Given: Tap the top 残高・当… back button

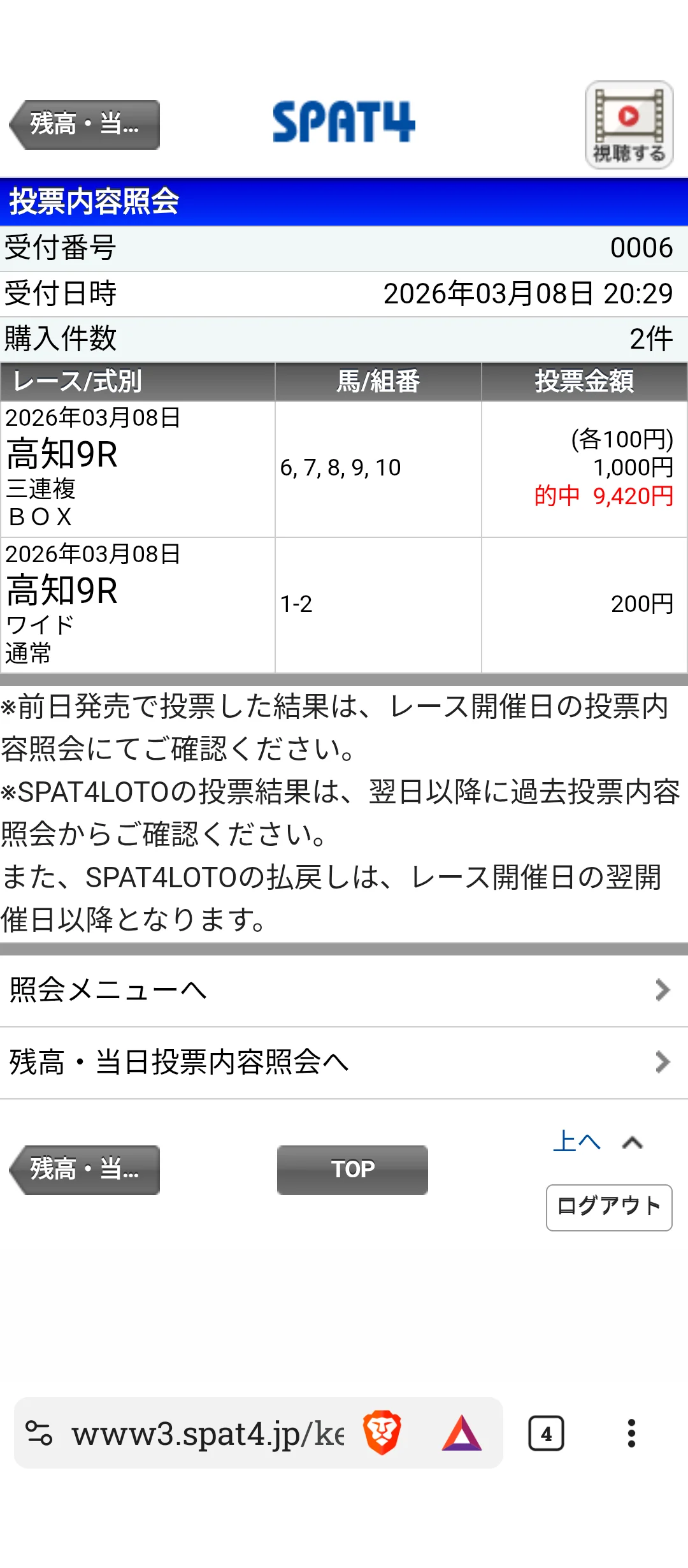Looking at the screenshot, I should (x=85, y=124).
